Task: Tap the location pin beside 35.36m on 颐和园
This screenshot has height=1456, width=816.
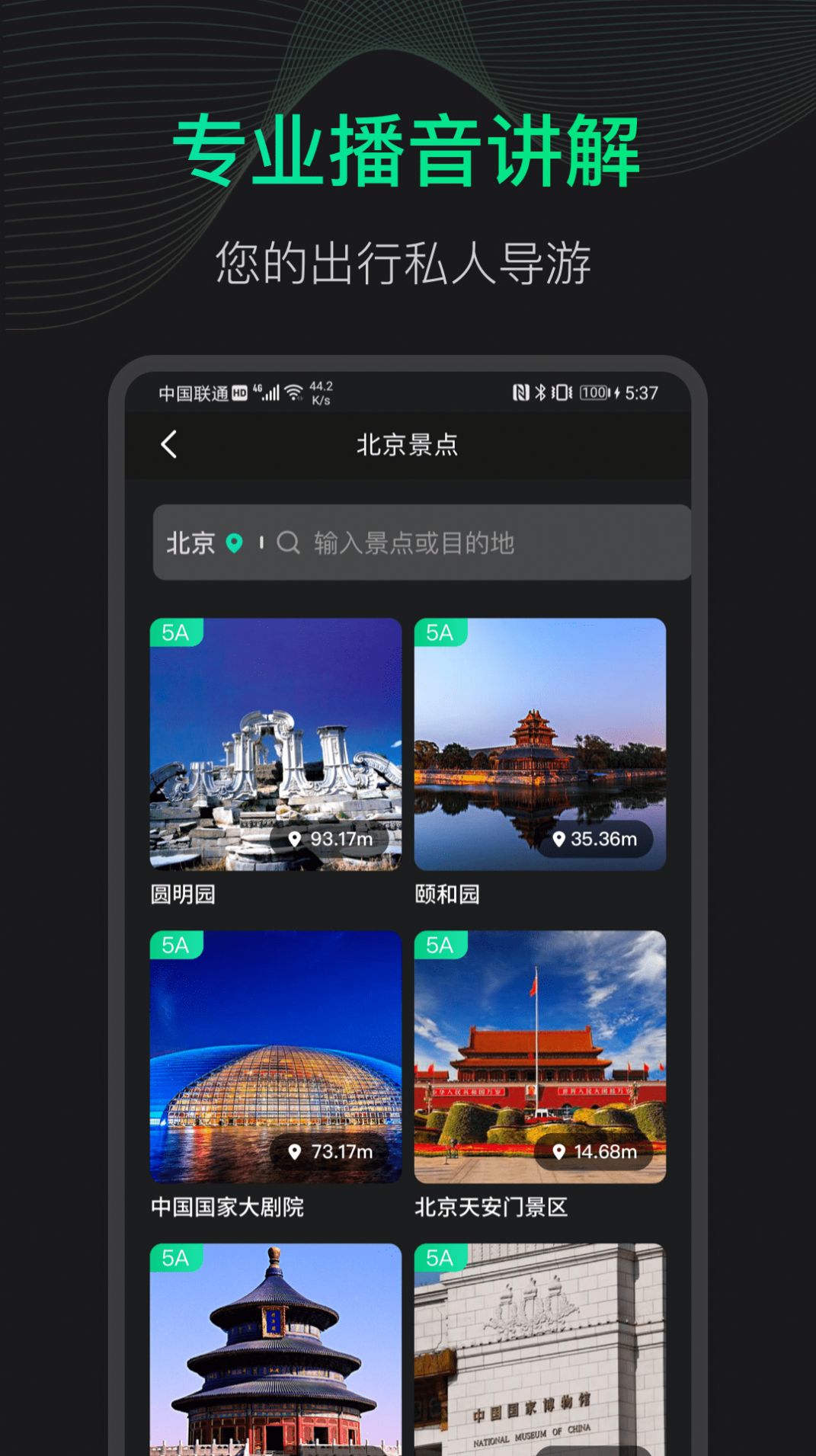Action: pos(561,840)
